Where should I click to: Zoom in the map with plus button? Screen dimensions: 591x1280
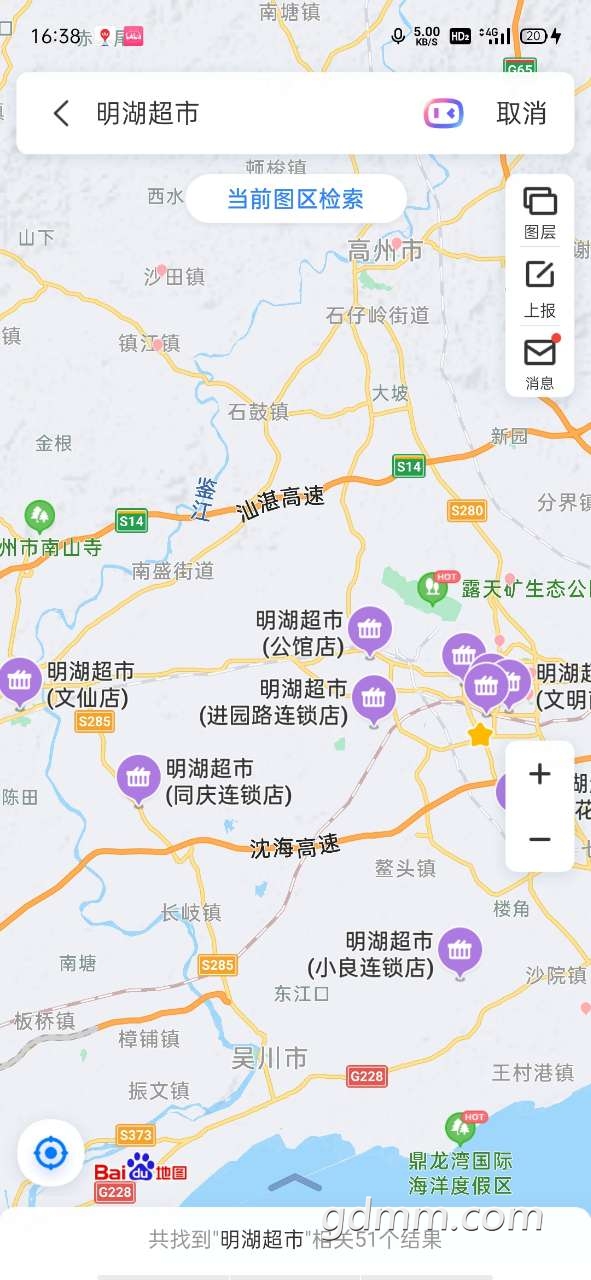[x=540, y=774]
